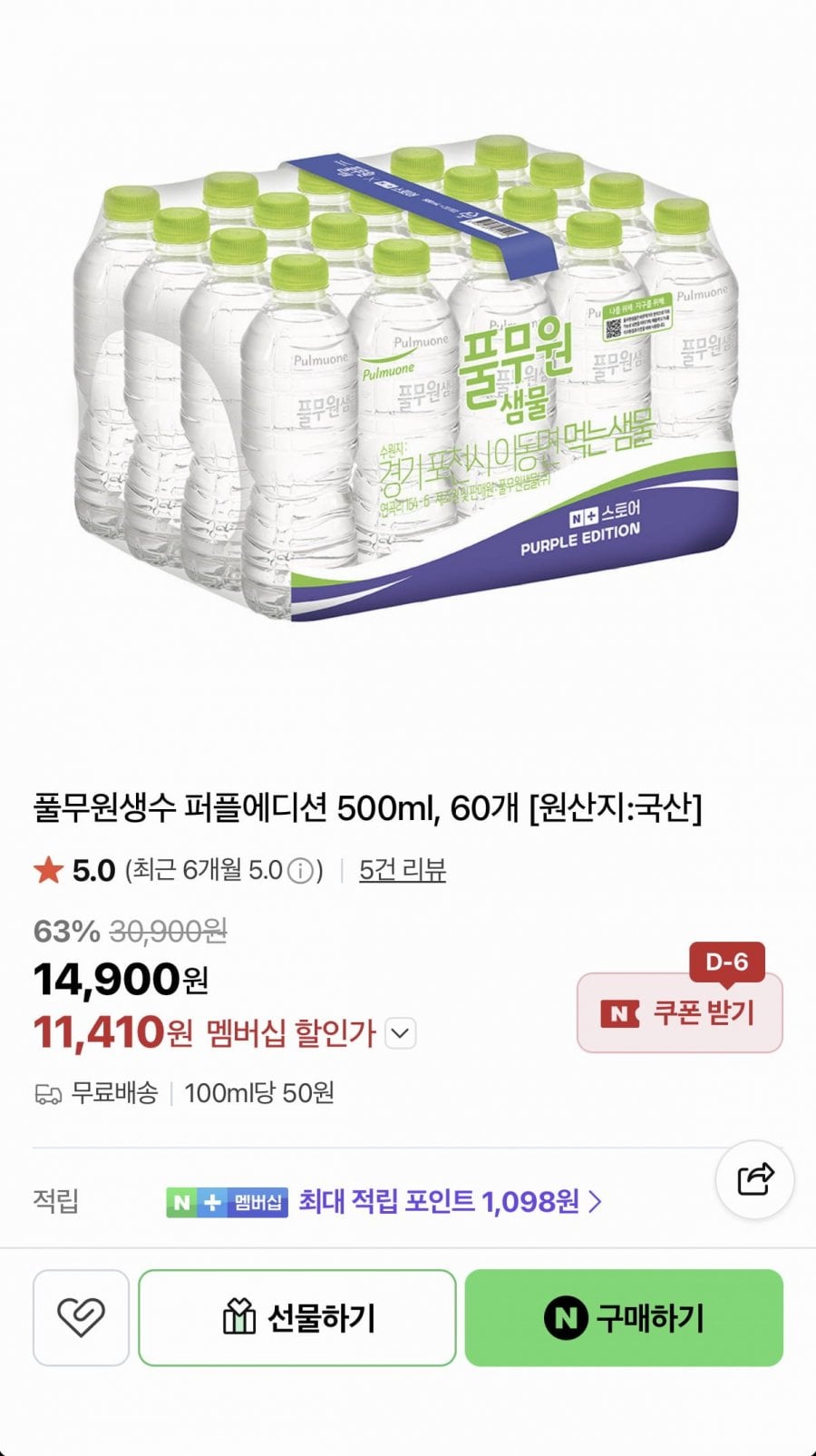Screen dimensions: 816x1456
Task: Open the 5건 리뷰 reviews link
Action: (403, 870)
